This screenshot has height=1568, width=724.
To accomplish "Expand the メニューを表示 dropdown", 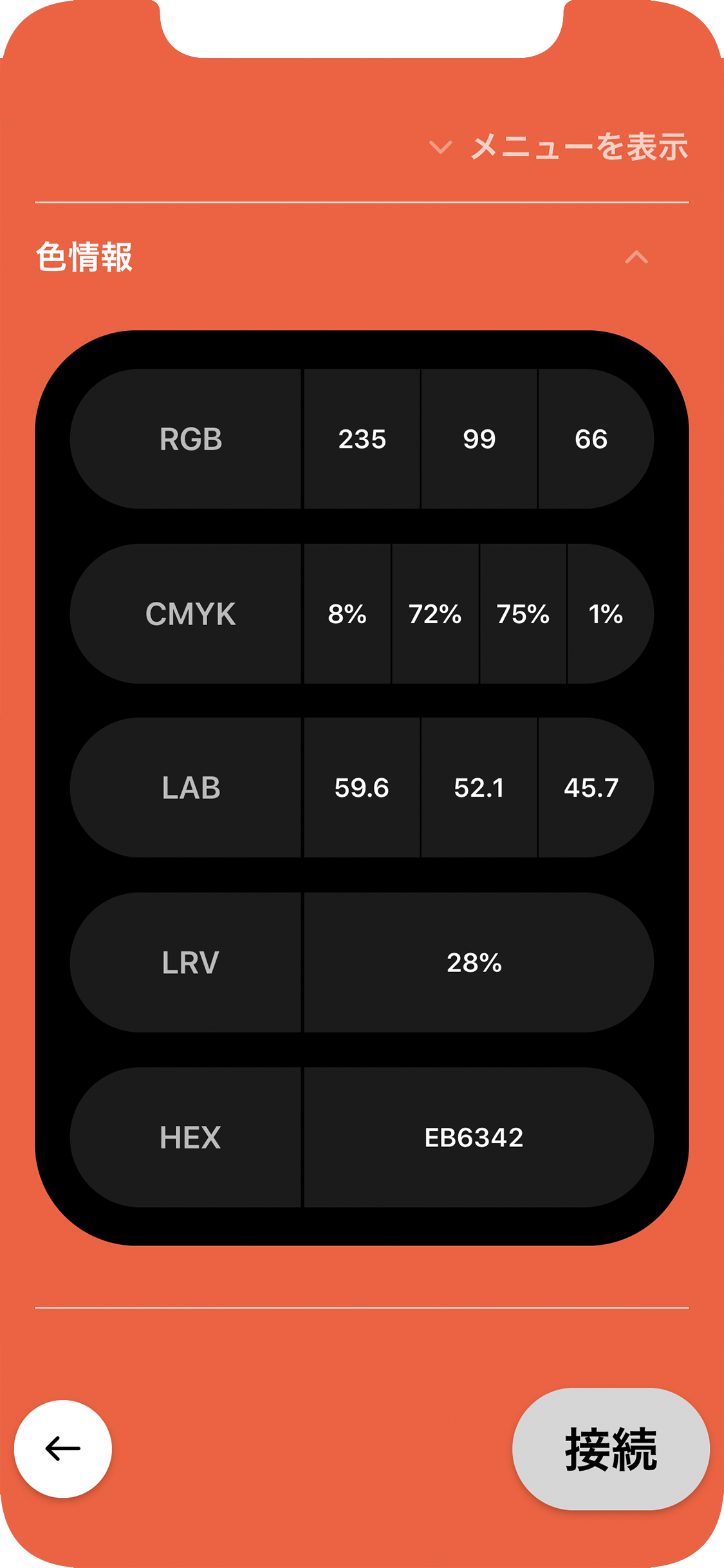I will (x=559, y=147).
